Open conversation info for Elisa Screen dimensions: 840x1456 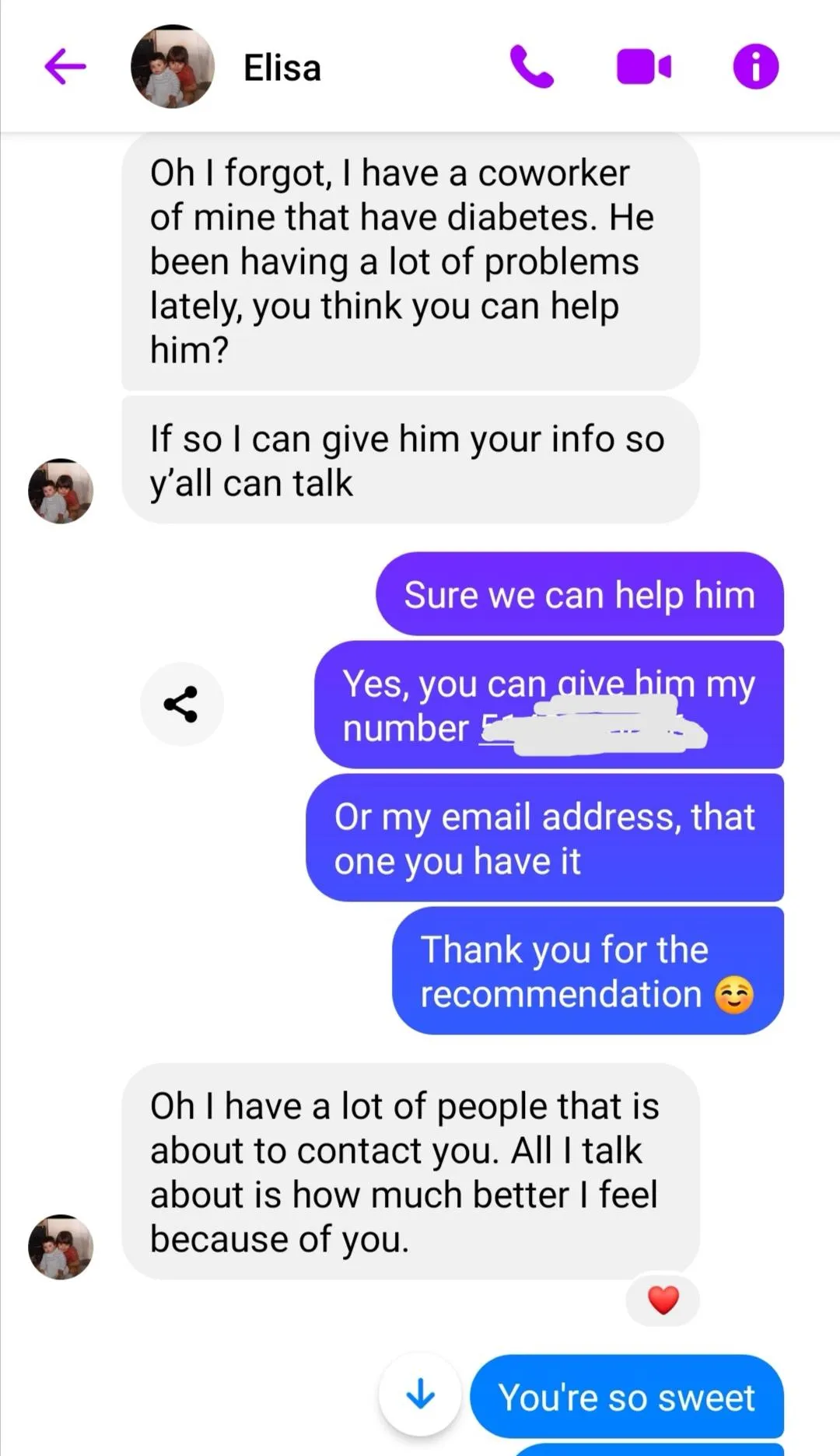[755, 67]
